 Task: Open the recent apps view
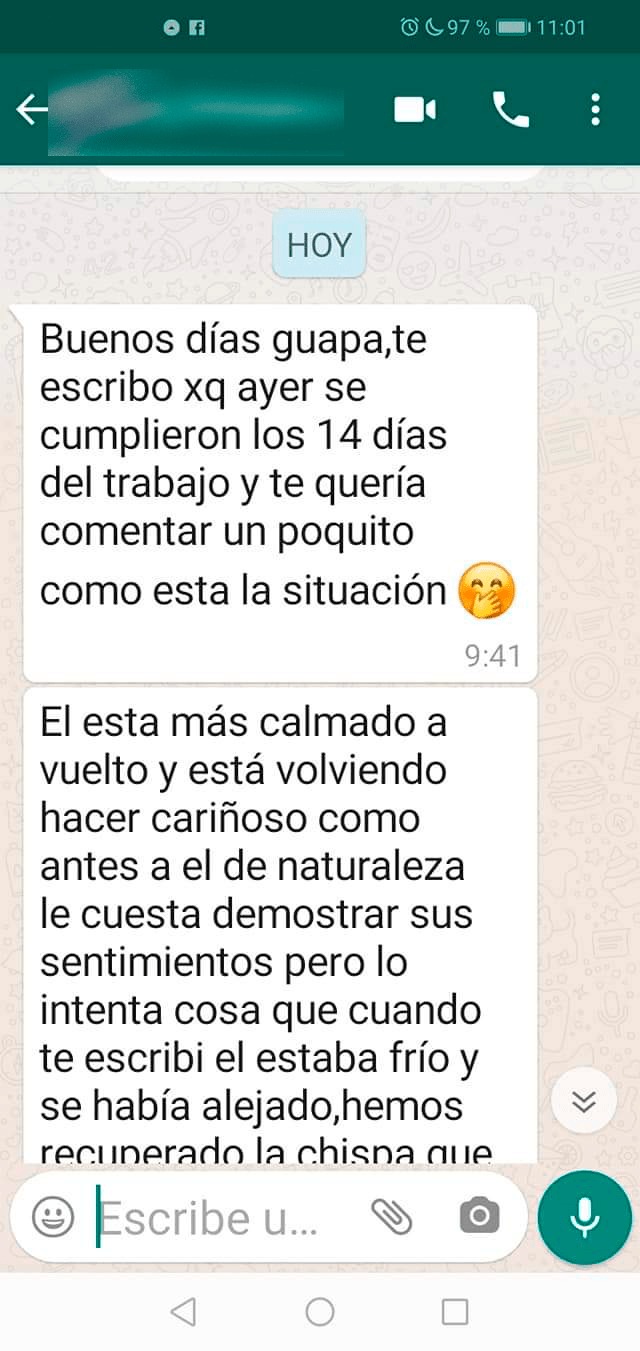point(455,1312)
